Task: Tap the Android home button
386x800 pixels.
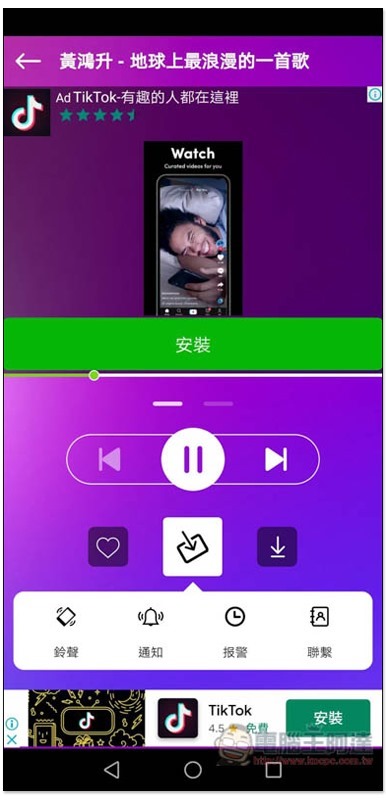Action: point(193,770)
